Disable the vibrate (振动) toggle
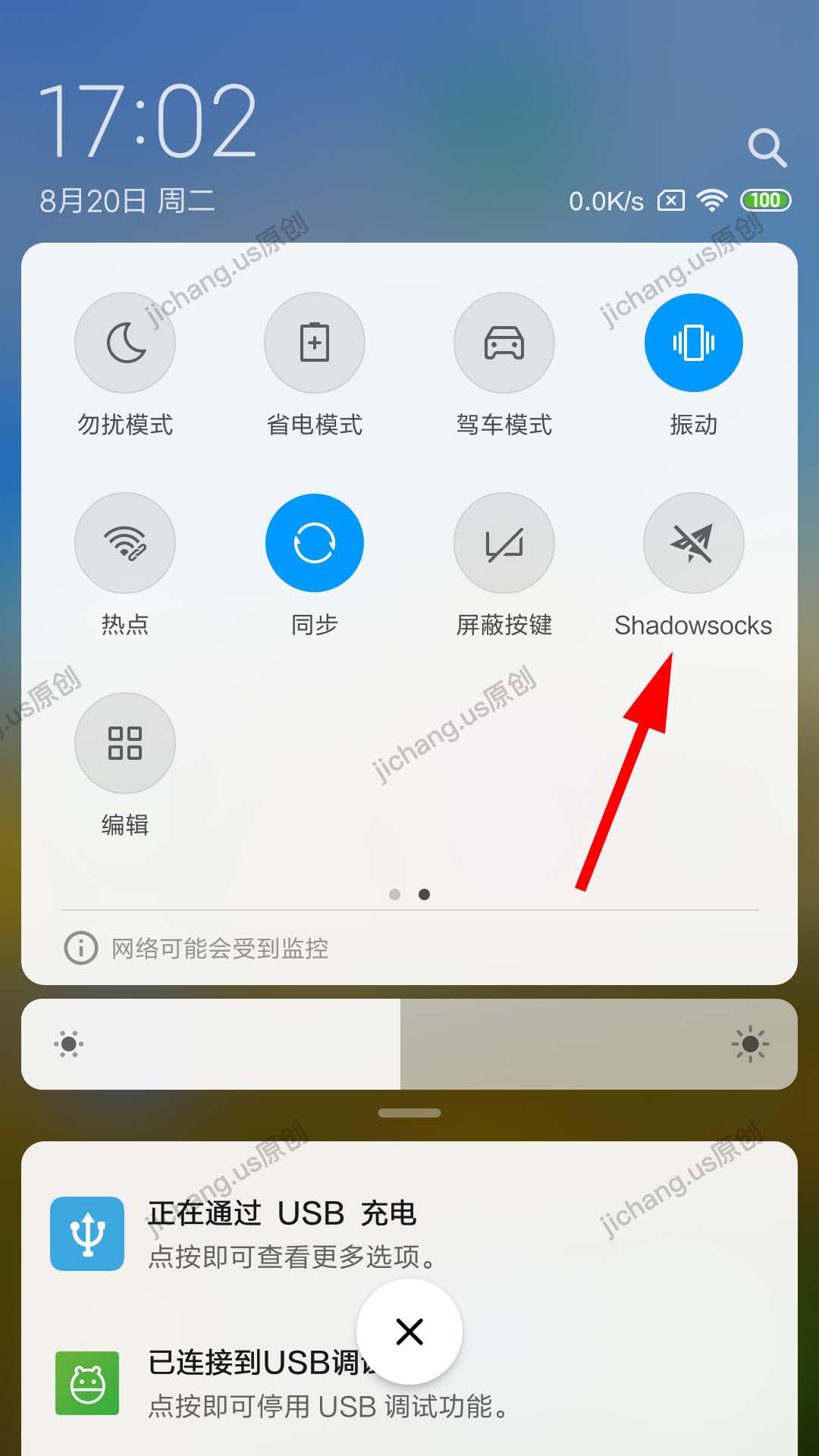Image resolution: width=819 pixels, height=1456 pixels. coord(693,343)
